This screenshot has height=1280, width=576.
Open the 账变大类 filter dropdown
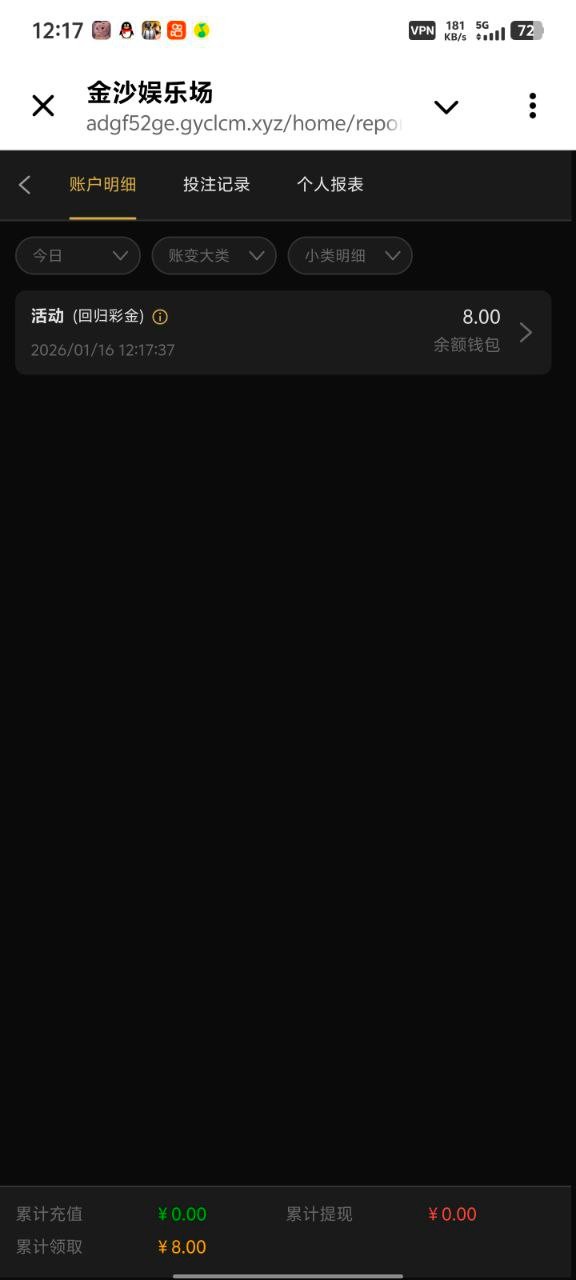point(214,256)
